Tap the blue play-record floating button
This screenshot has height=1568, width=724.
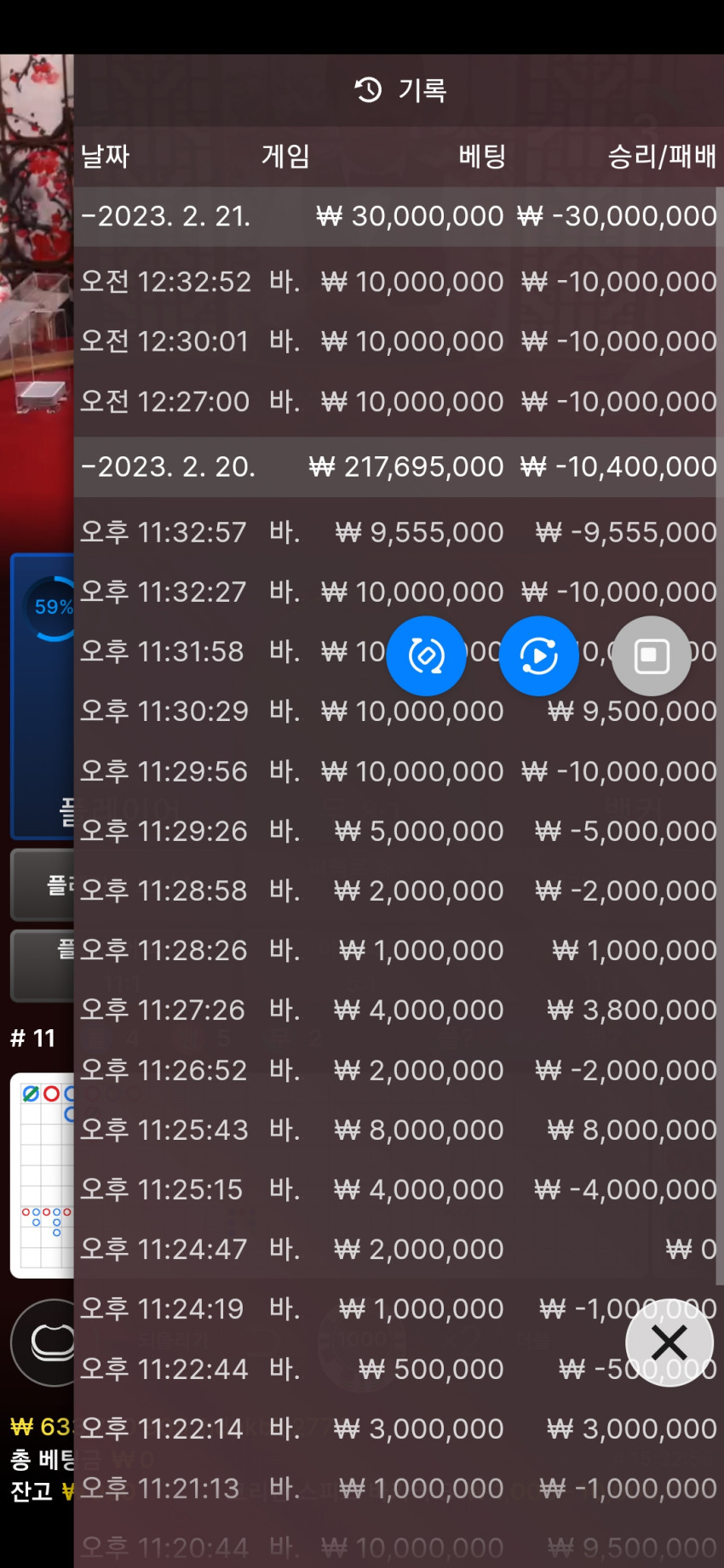coord(538,656)
